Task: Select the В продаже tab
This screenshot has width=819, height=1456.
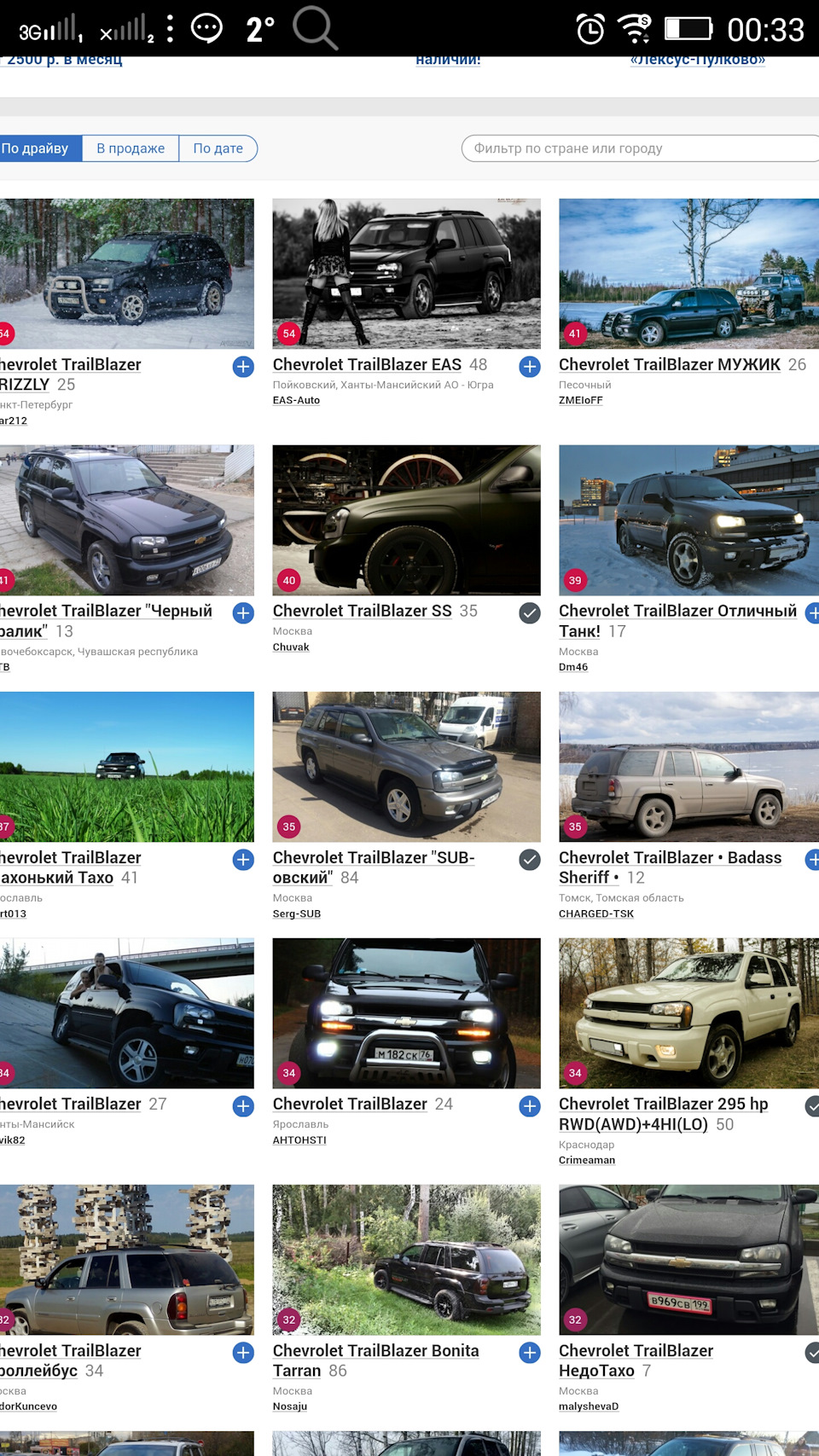Action: 131,148
